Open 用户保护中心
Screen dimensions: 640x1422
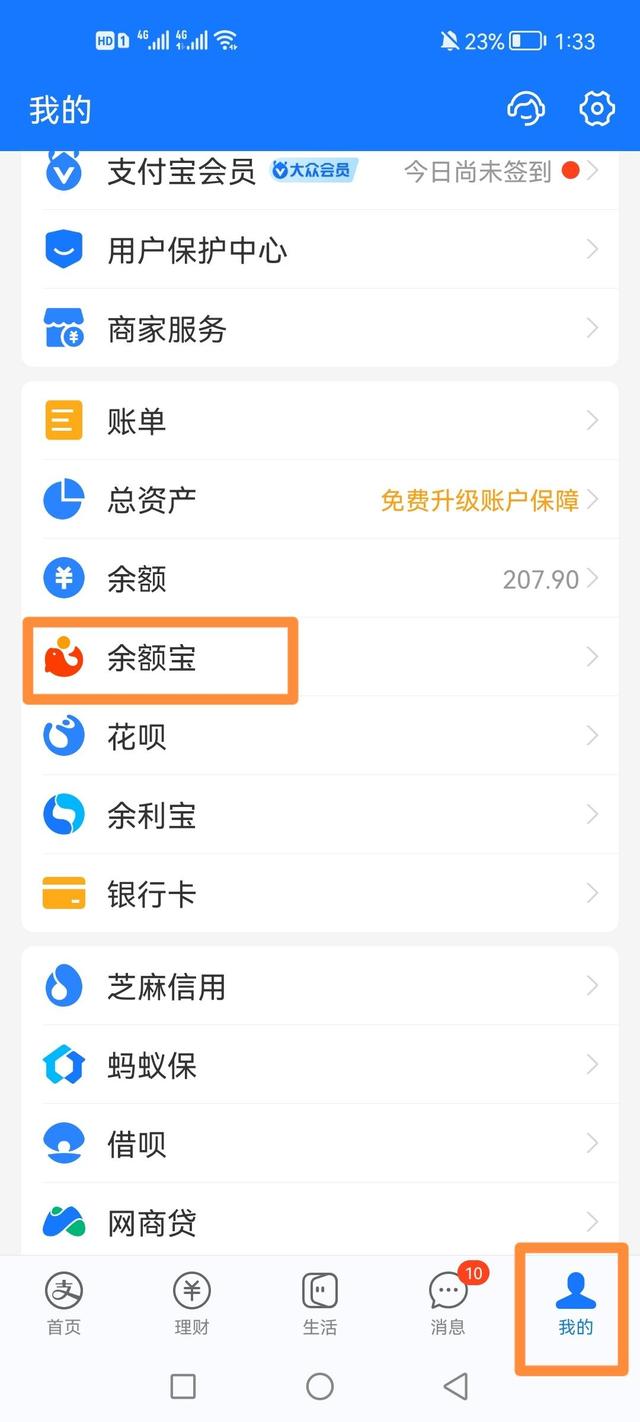click(x=320, y=250)
